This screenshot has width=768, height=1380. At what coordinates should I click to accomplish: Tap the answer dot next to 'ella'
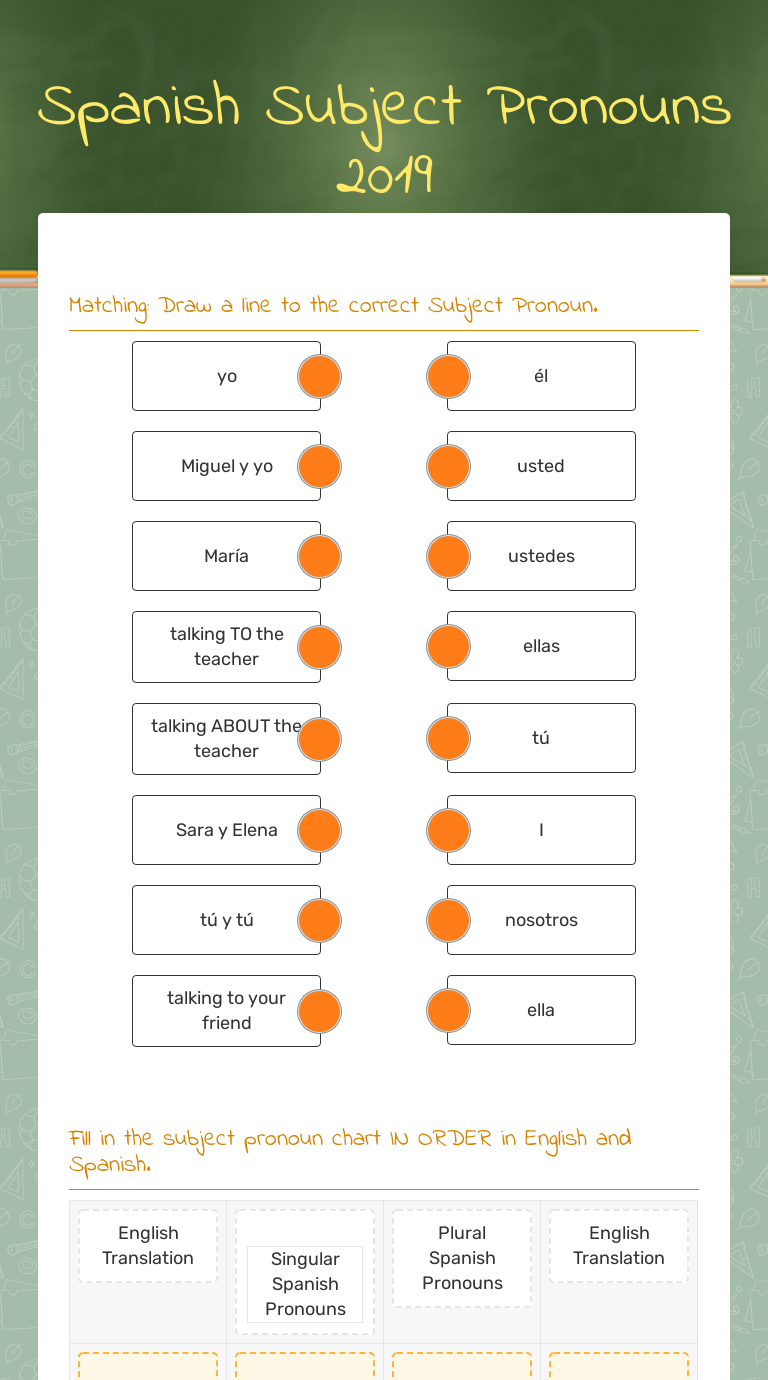click(x=448, y=1011)
